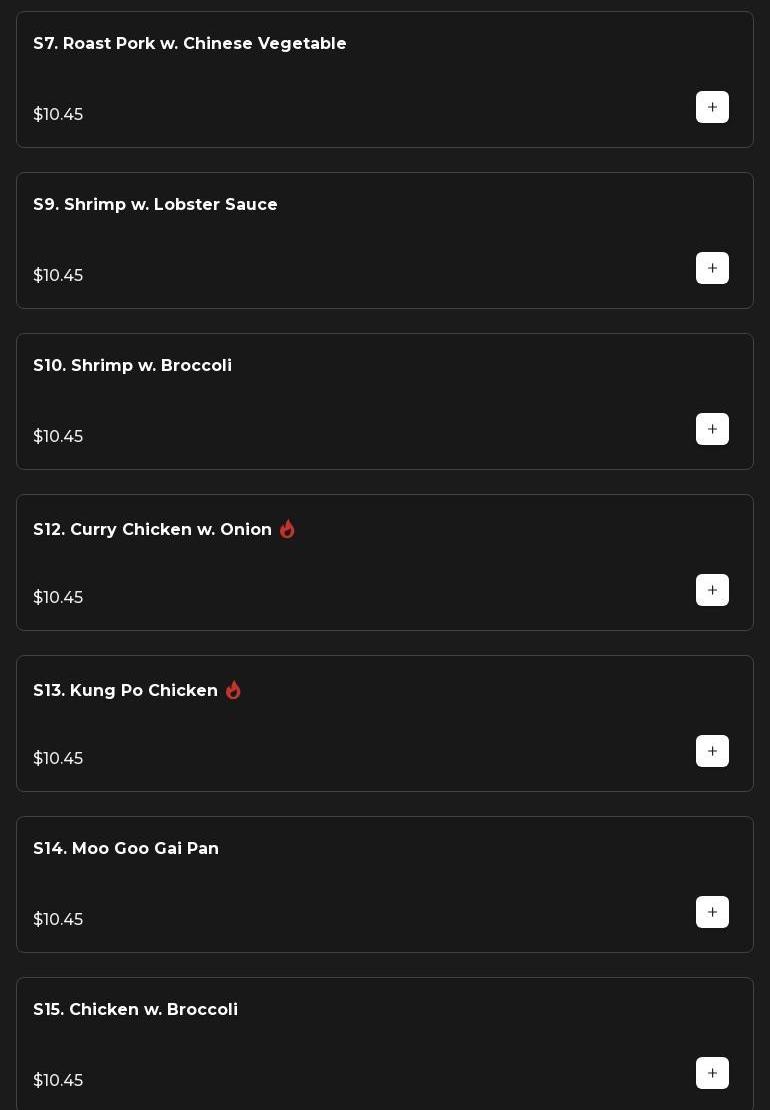Add S7. Roast Pork w. Chinese Vegetable
This screenshot has height=1110, width=770.
pos(712,107)
